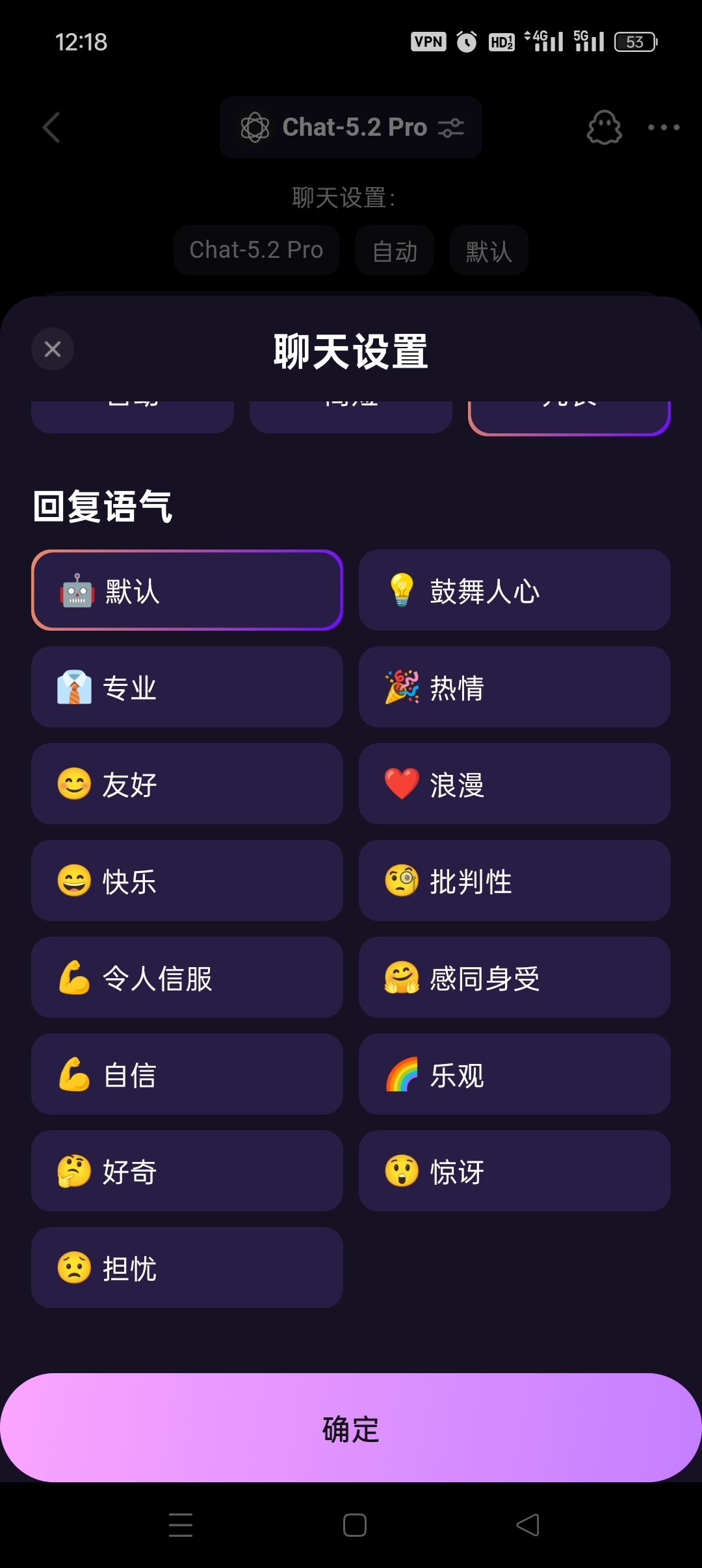Close the 聊天设置 sheet

tap(53, 349)
